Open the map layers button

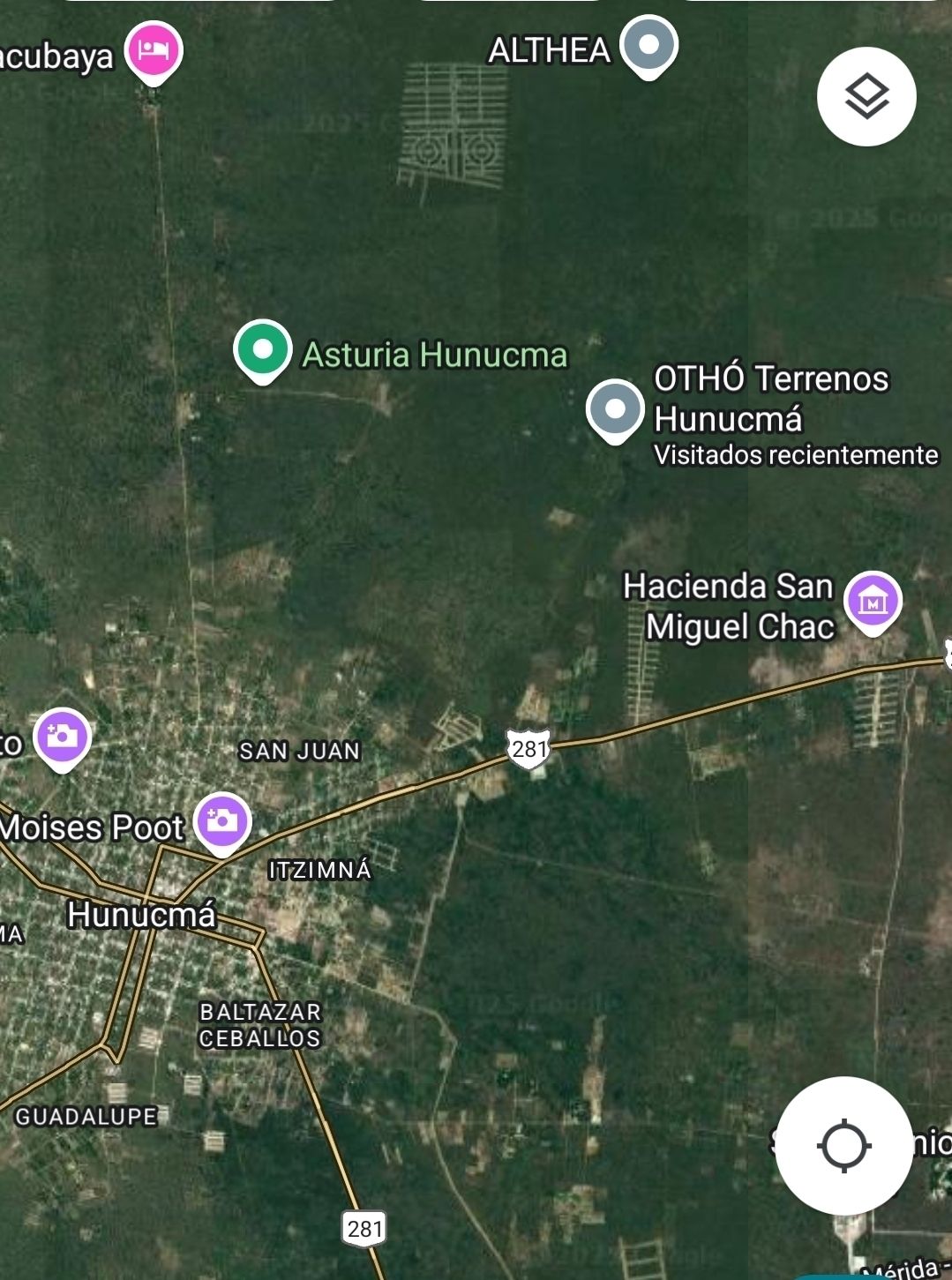coord(866,96)
